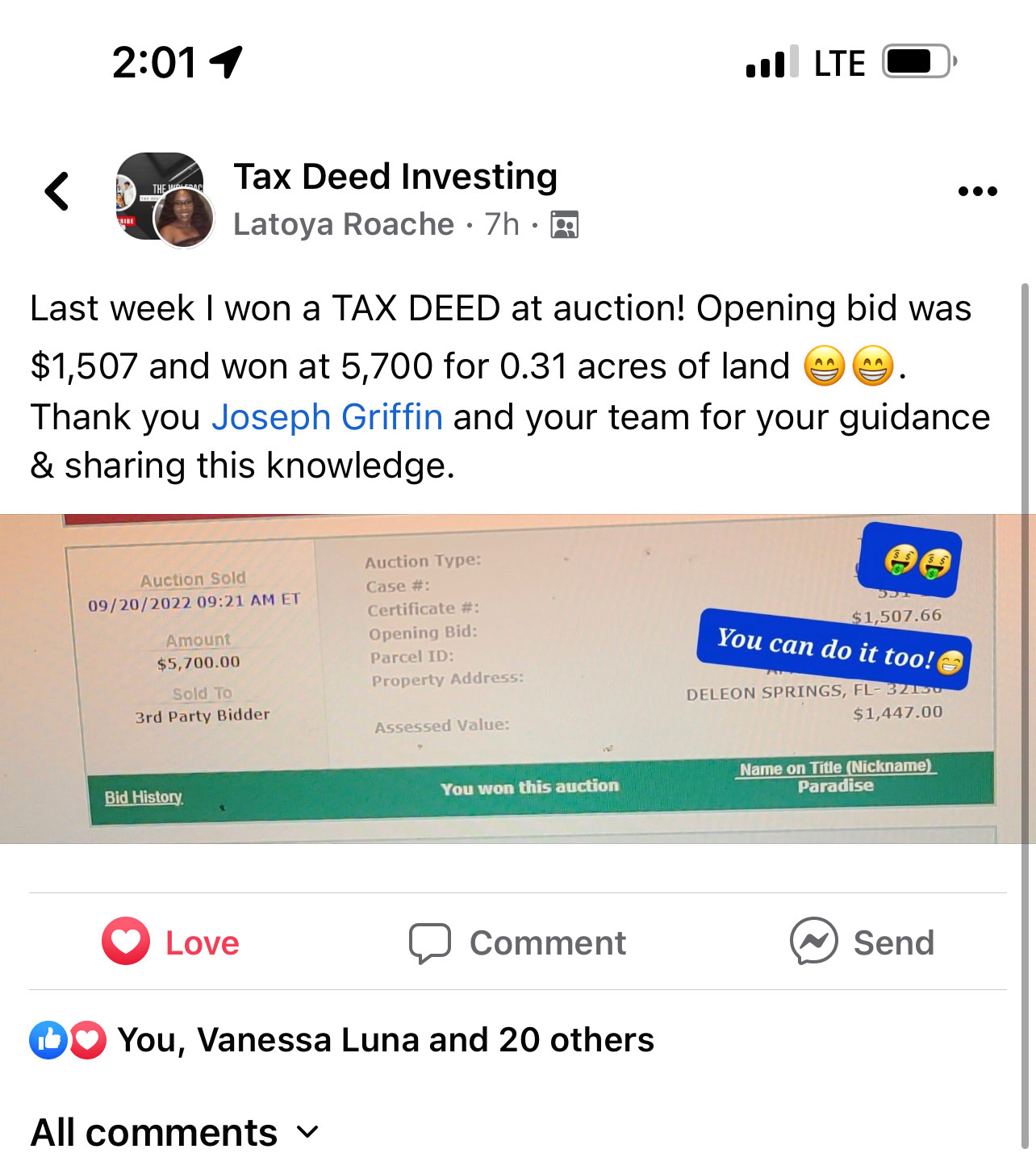Open the post's three-dot options menu
This screenshot has height=1170, width=1036.
pos(977,192)
